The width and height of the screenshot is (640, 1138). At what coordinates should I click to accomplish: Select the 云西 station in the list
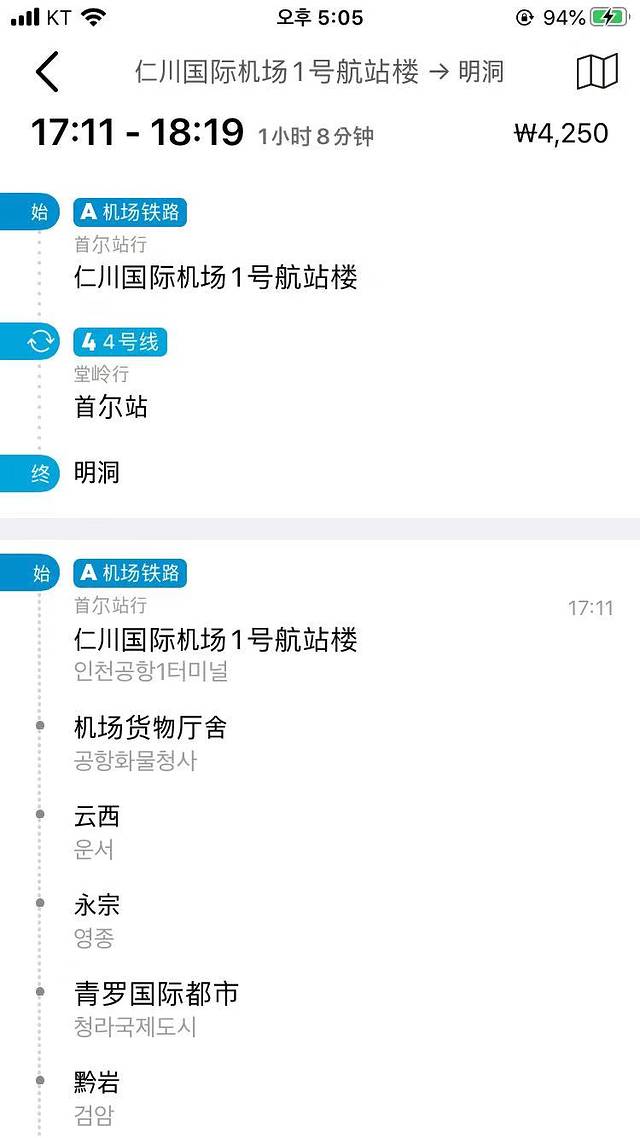pos(97,817)
